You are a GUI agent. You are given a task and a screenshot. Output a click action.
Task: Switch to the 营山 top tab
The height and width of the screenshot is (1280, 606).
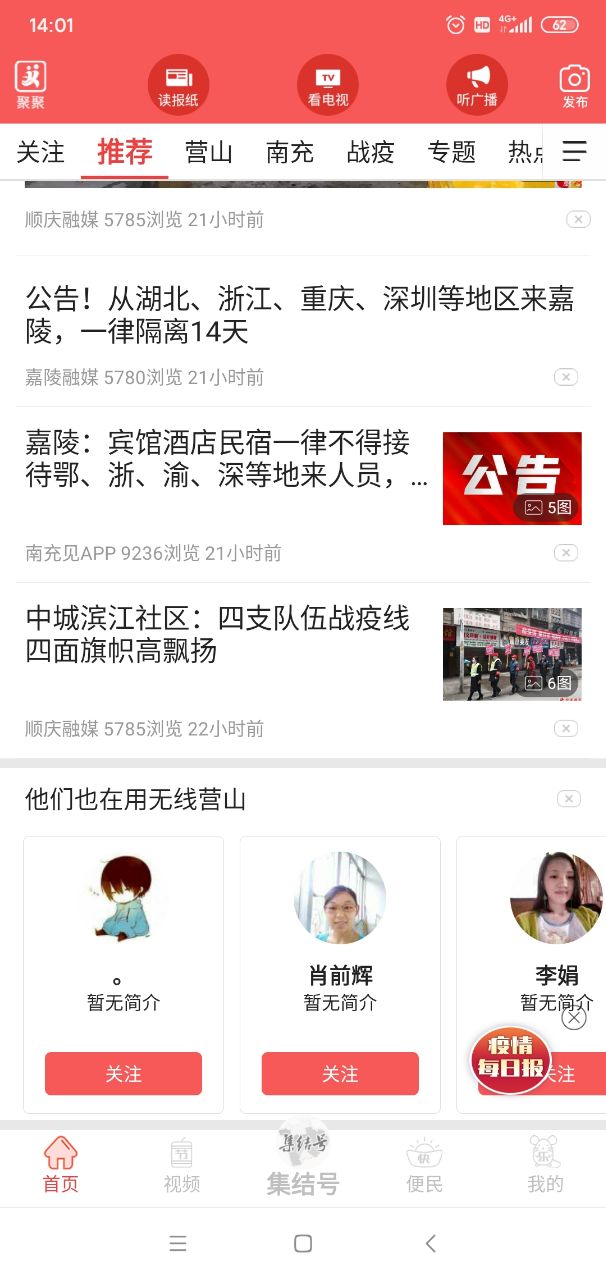click(209, 152)
